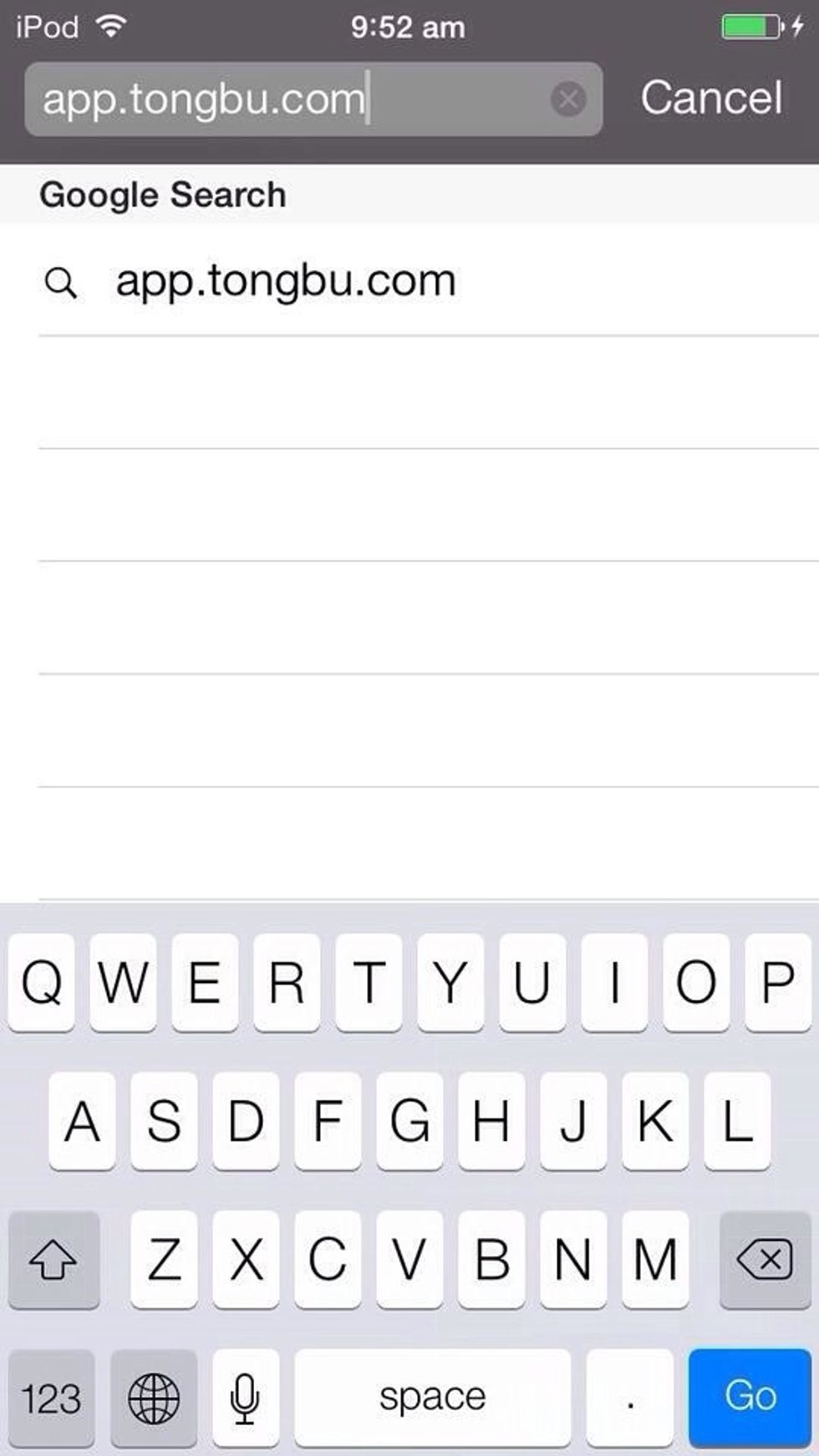Tap the URL address field
The width and height of the screenshot is (819, 1456).
coord(284,99)
